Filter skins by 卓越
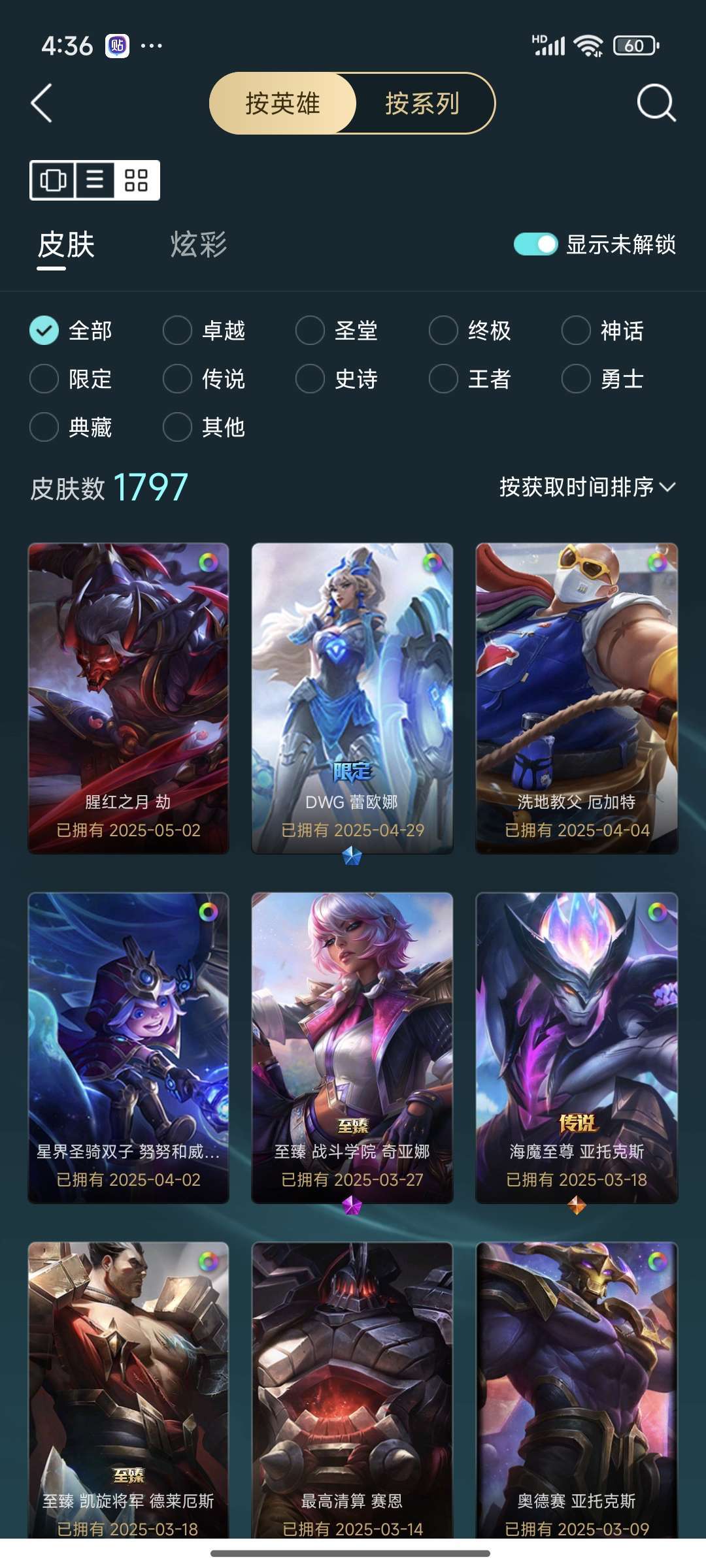This screenshot has height=1568, width=706. [204, 331]
